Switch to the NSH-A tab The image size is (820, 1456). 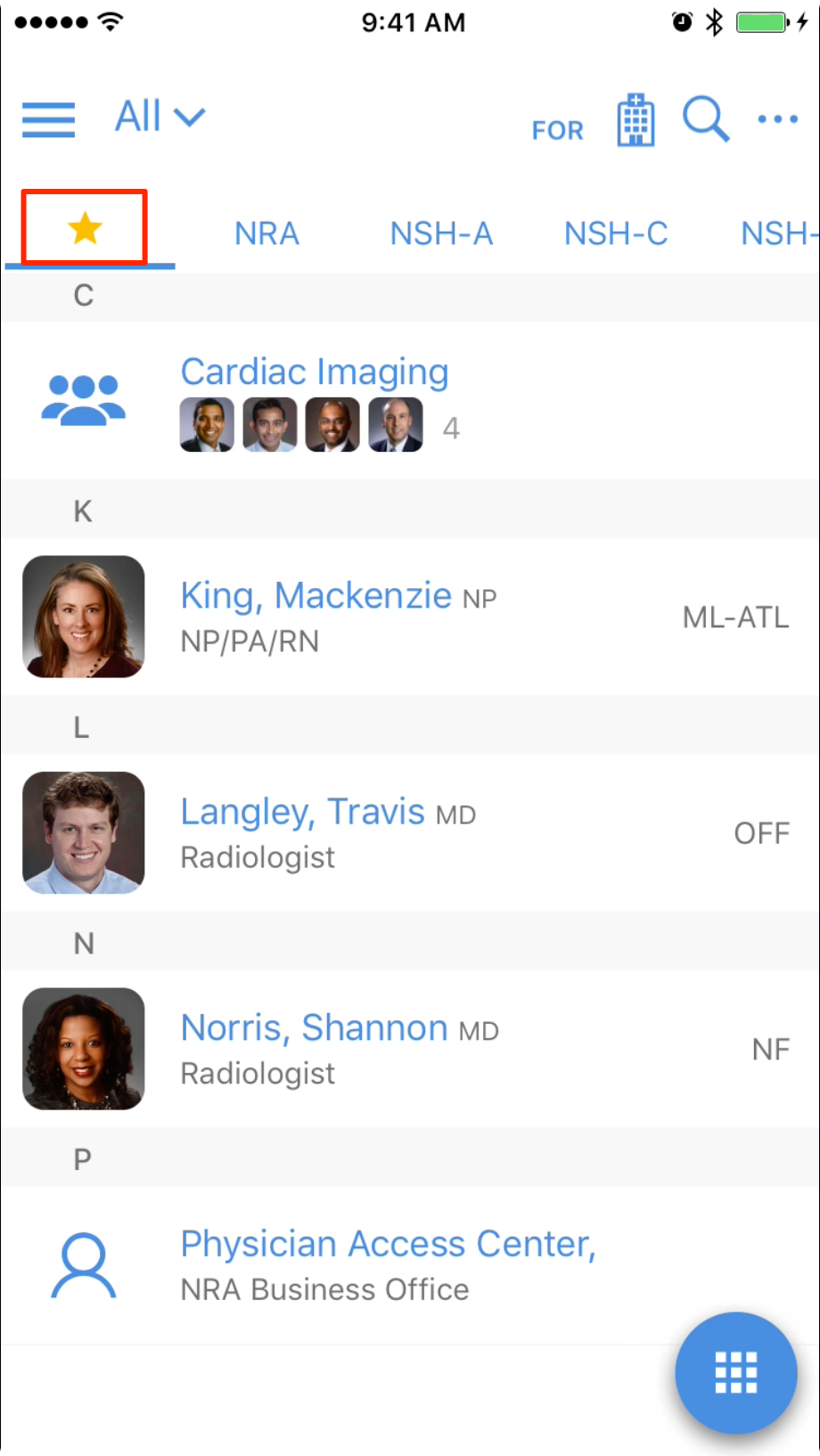tap(441, 233)
